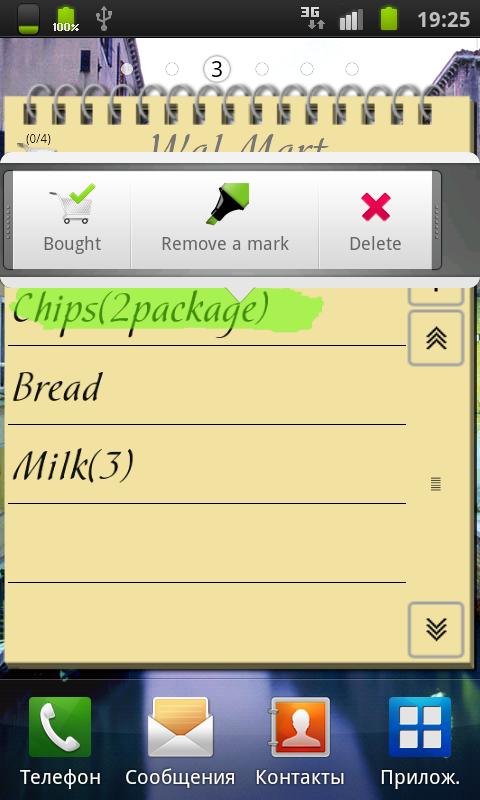The height and width of the screenshot is (800, 480).
Task: Tap the double up arrow button
Action: tap(436, 338)
